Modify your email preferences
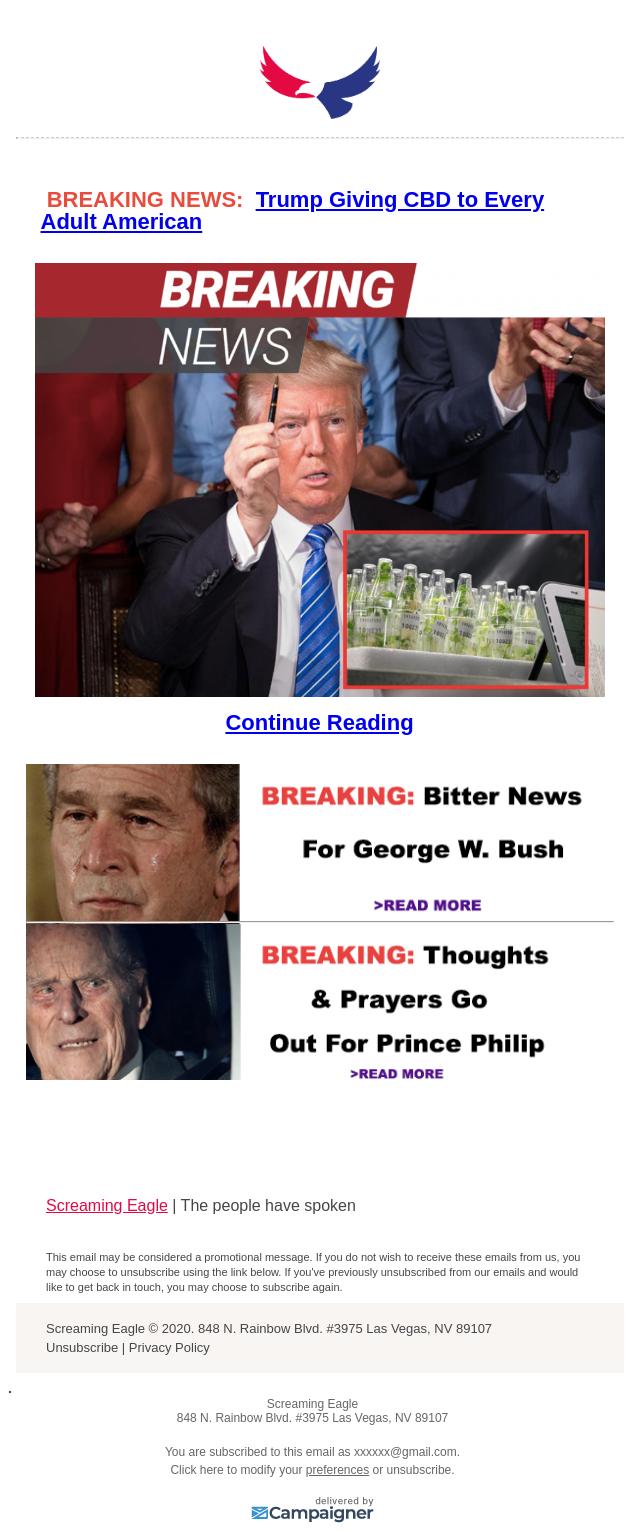This screenshot has width=625, height=1531. 337,1470
